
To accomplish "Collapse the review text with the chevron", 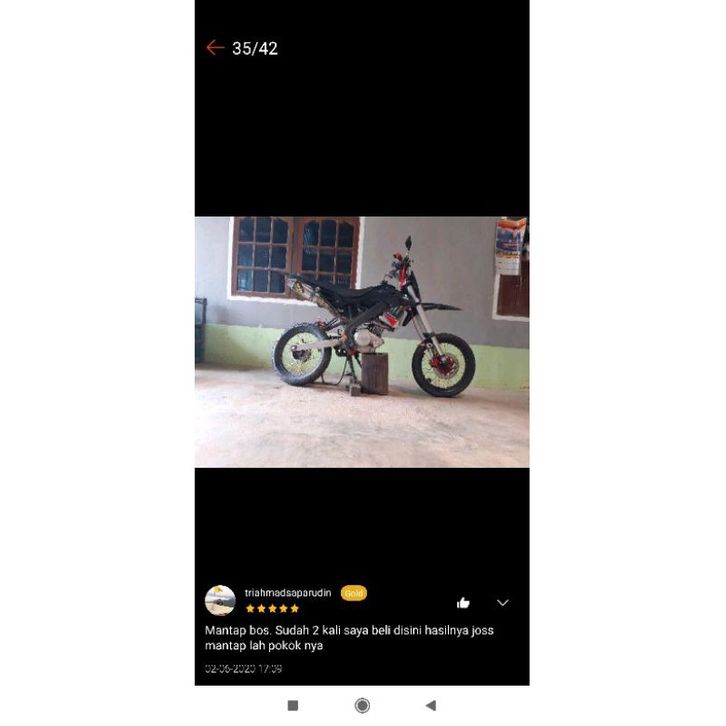I will pos(502,603).
